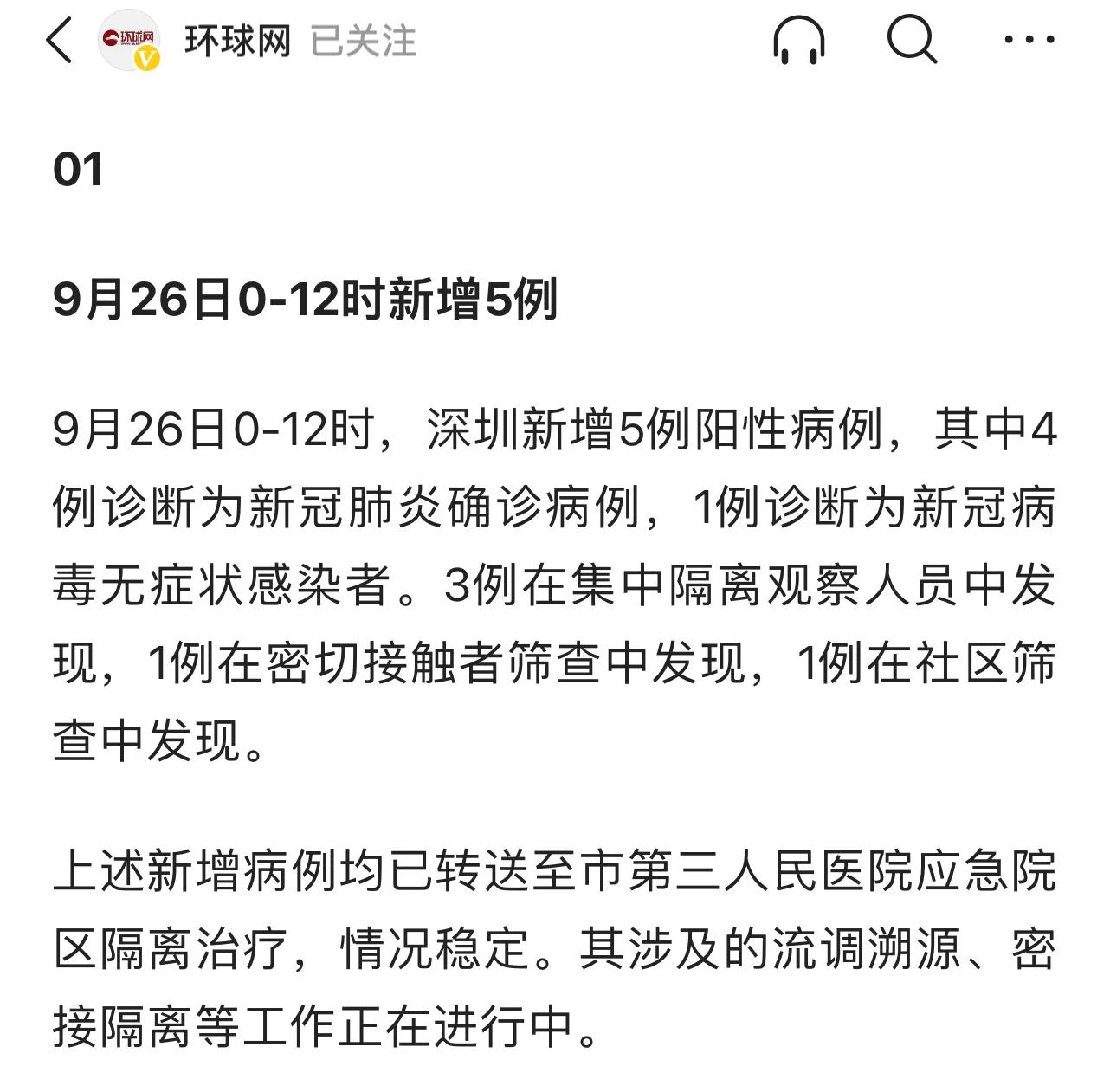
Task: Tap the 已关注 following button
Action: [x=364, y=41]
